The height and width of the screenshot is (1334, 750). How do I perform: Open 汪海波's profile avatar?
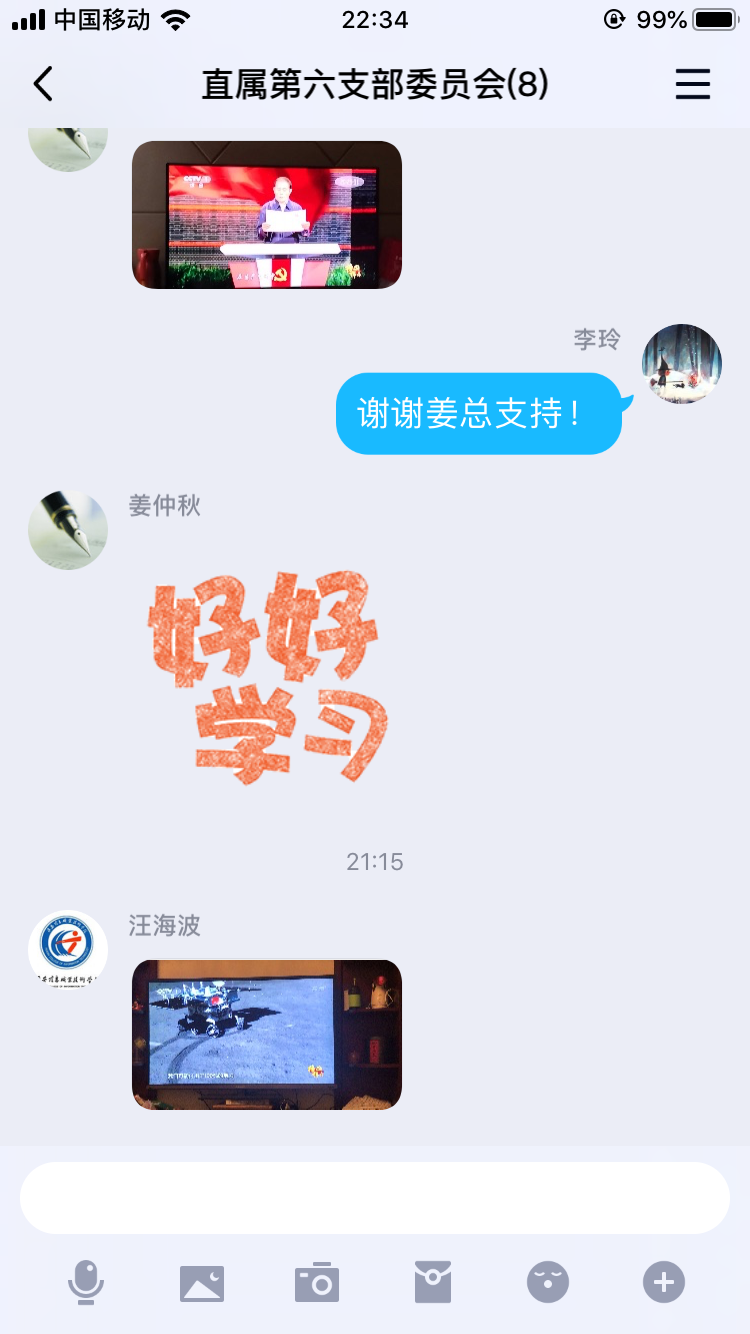(x=68, y=950)
